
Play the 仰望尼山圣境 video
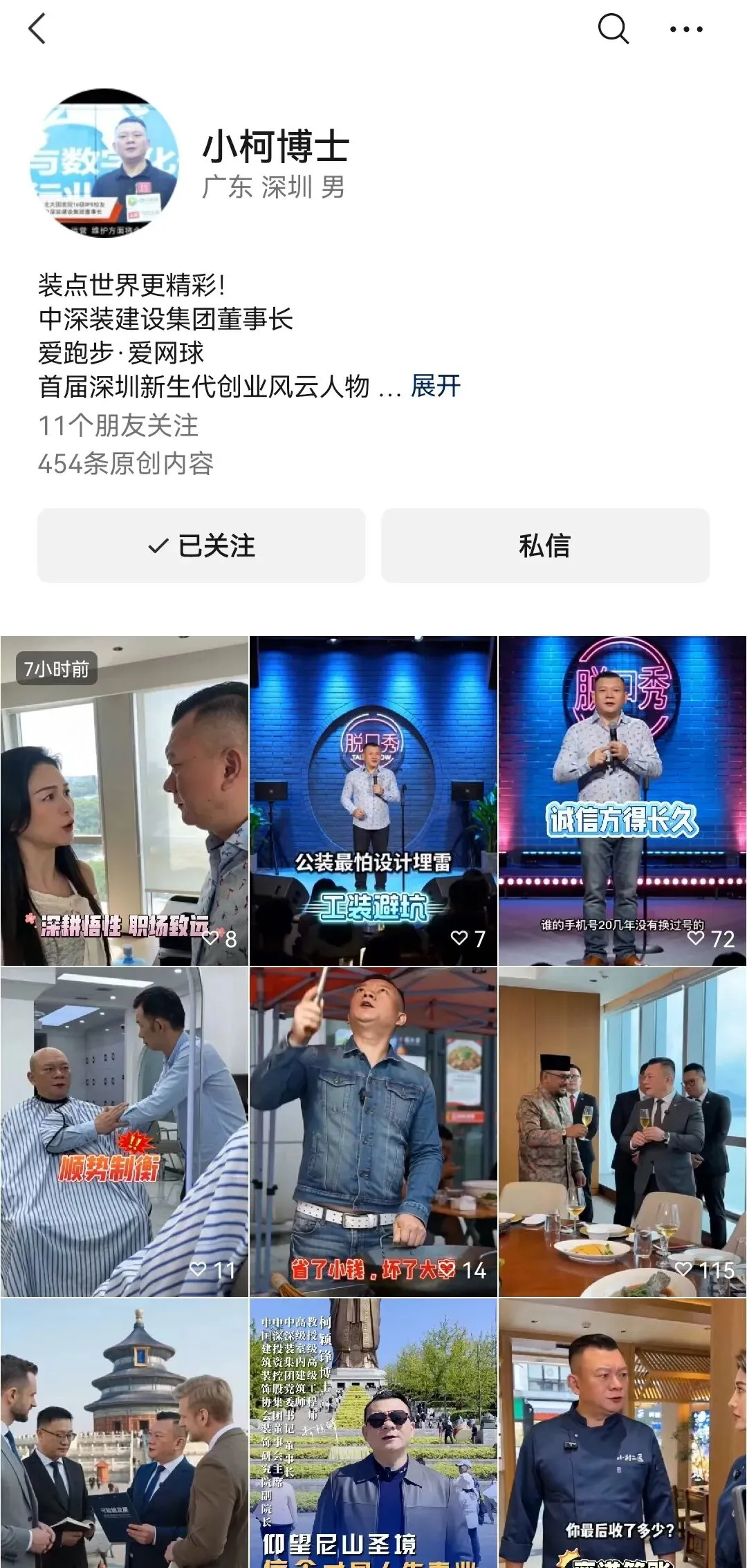pos(373,1433)
